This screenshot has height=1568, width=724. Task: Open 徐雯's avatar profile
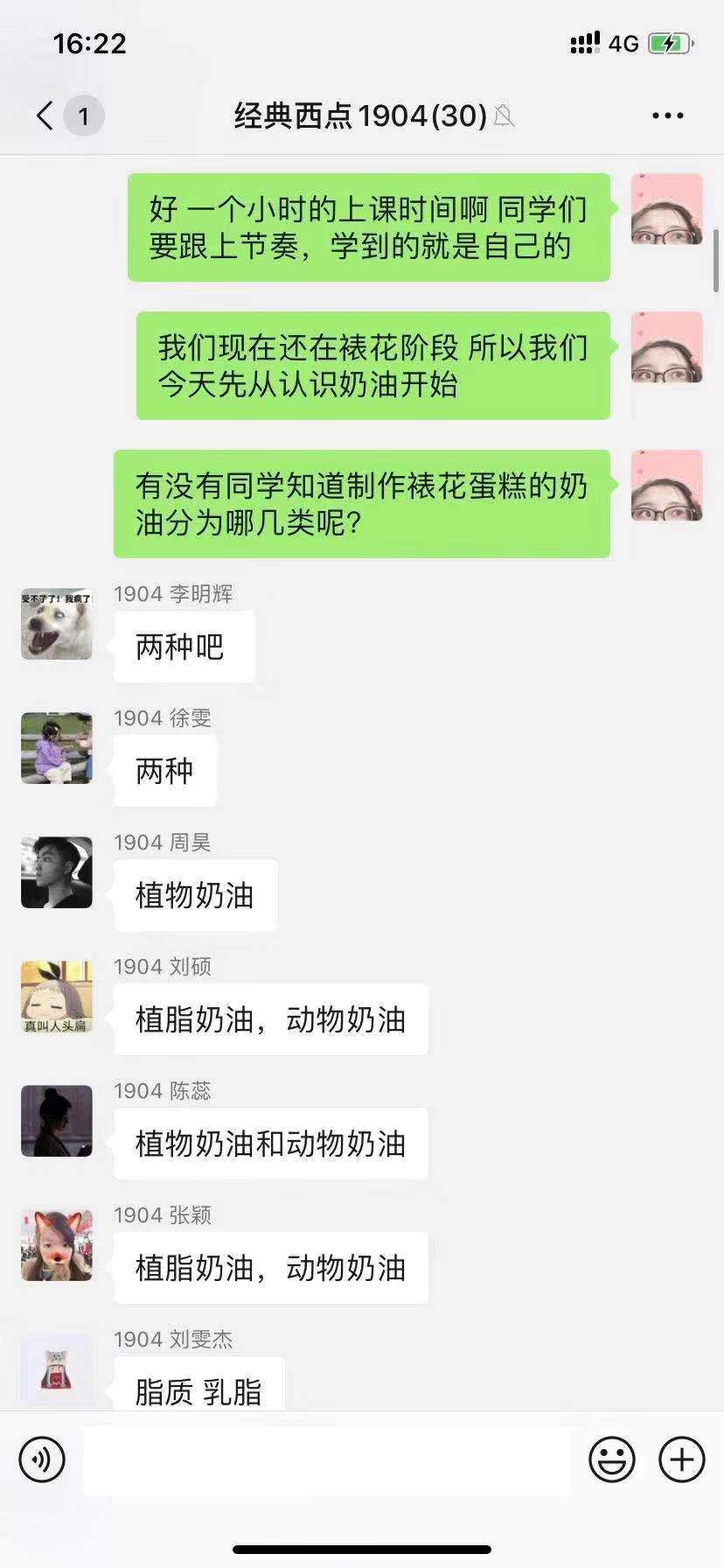(x=57, y=748)
